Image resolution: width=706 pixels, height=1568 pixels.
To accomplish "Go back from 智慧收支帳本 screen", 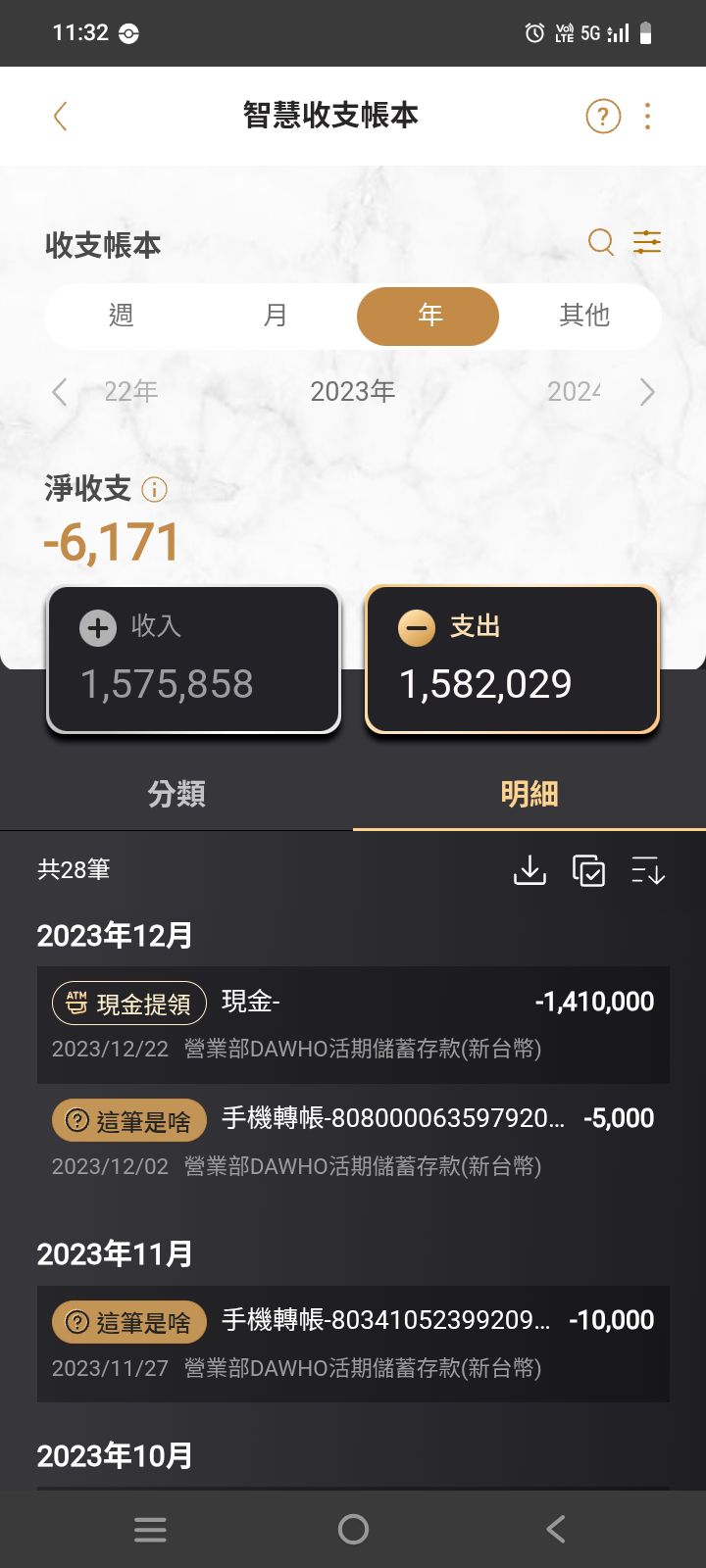I will click(60, 117).
